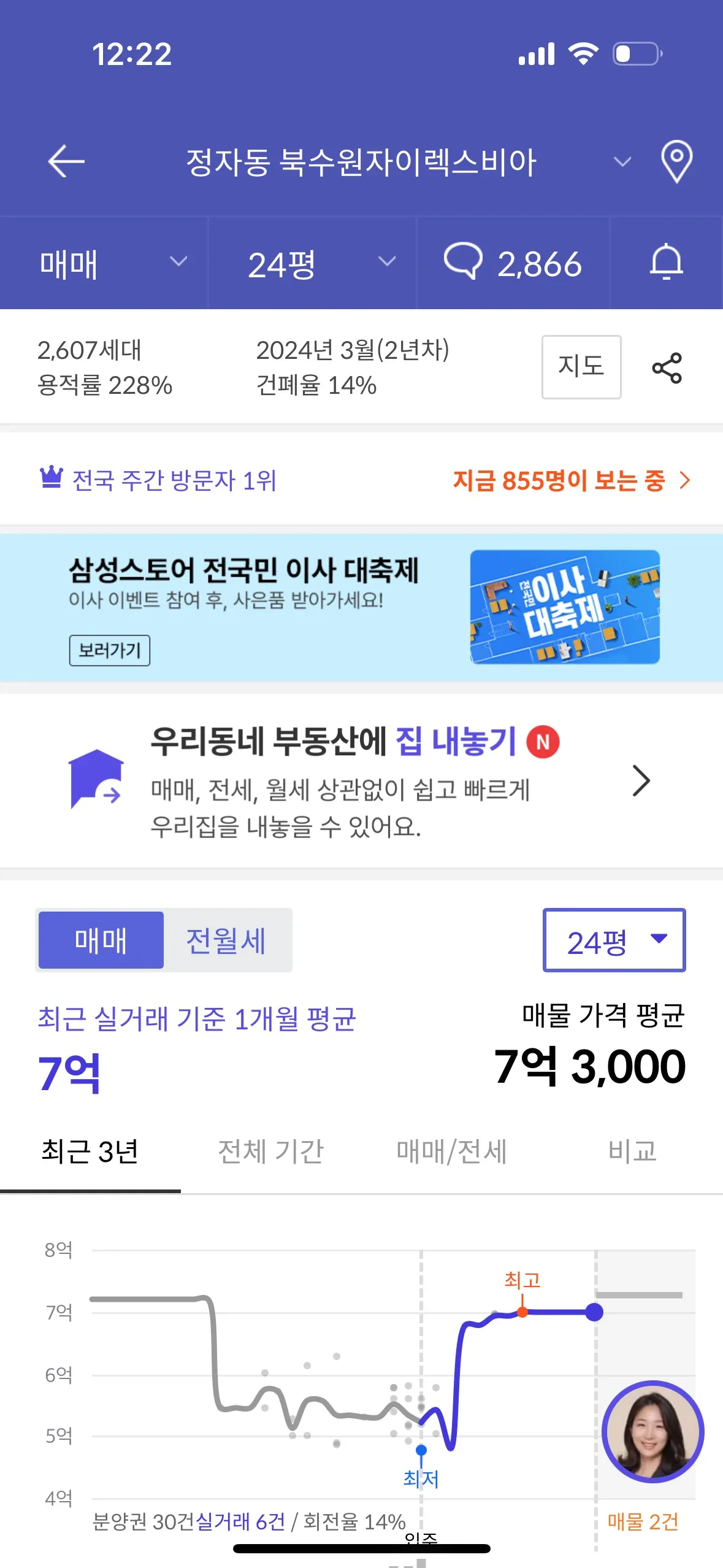Switch to the 전월세 segment
Screen dimensions: 723x1568
pos(226,940)
